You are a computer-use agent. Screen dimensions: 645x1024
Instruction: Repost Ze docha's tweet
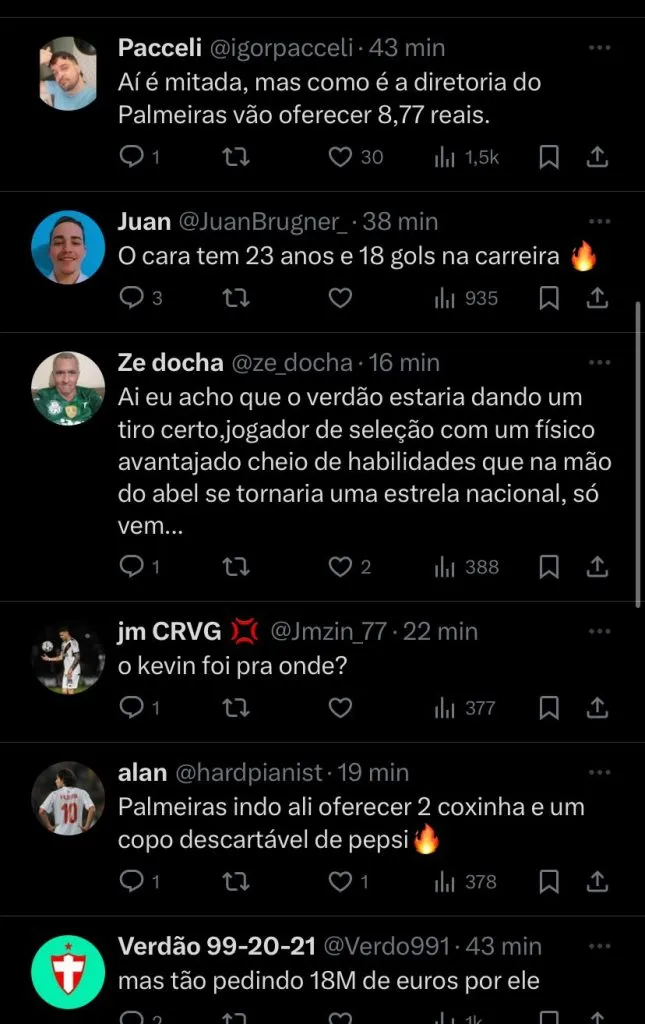235,567
